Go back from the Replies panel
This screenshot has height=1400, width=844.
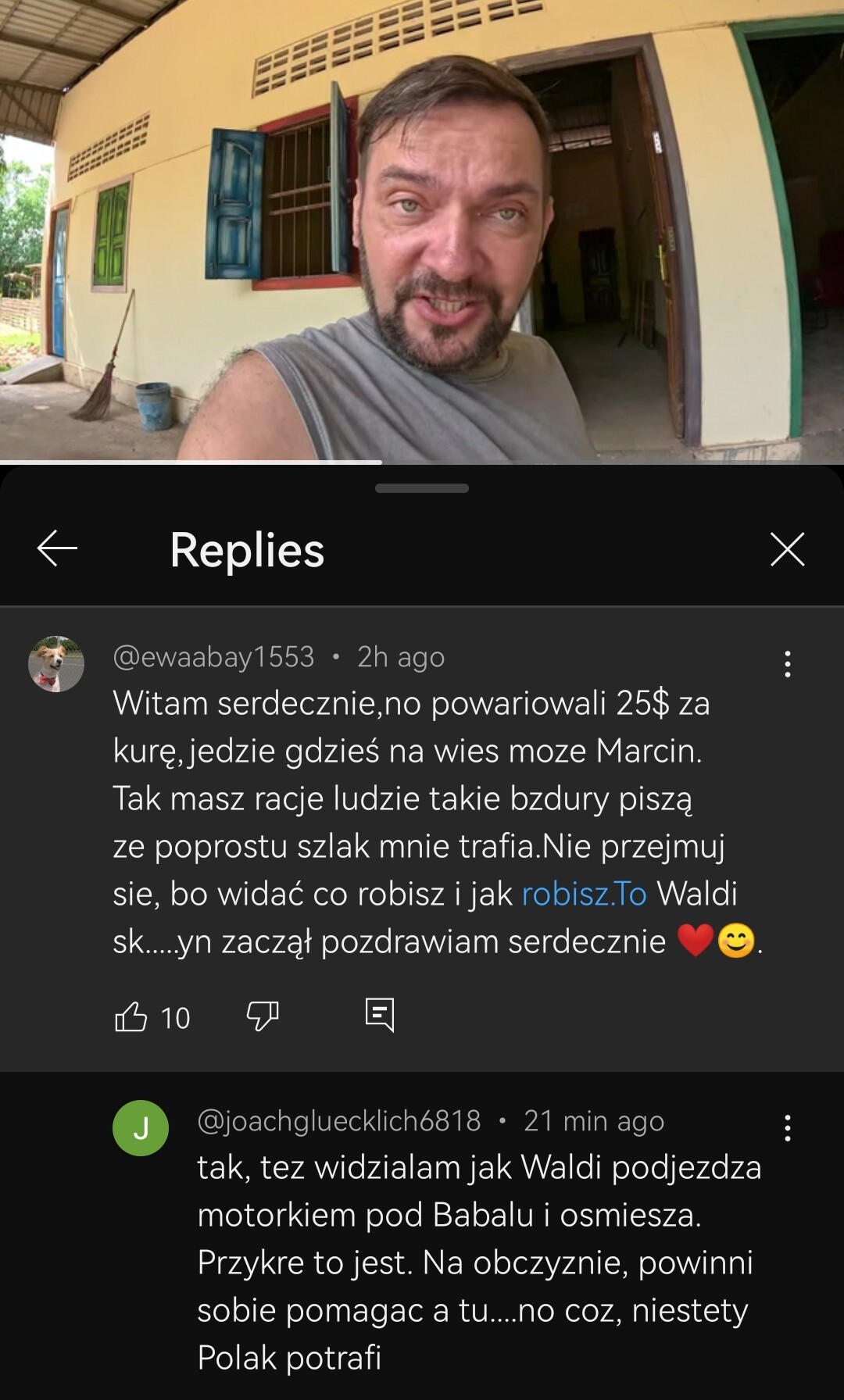(x=57, y=548)
